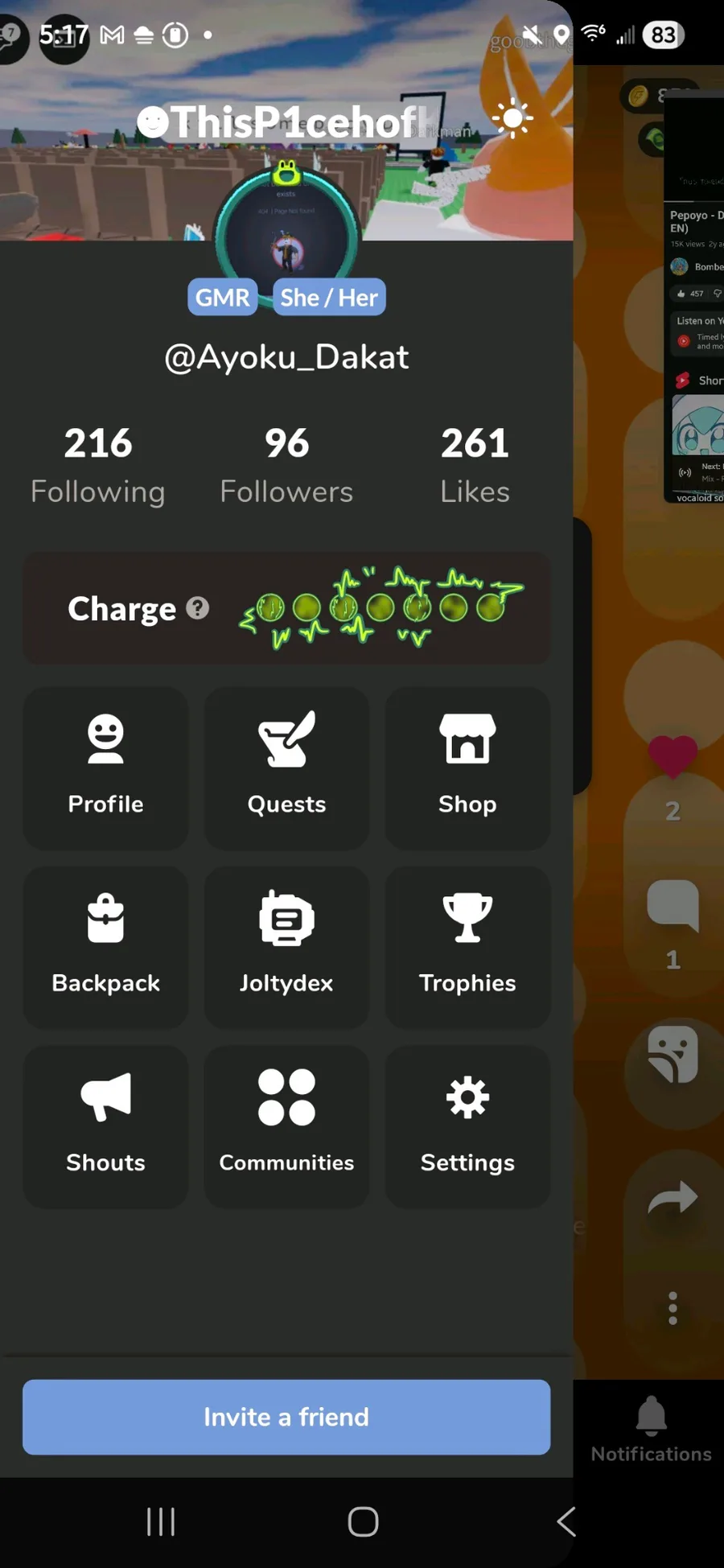Open the Notifications tab
The width and height of the screenshot is (724, 1568).
651,1430
